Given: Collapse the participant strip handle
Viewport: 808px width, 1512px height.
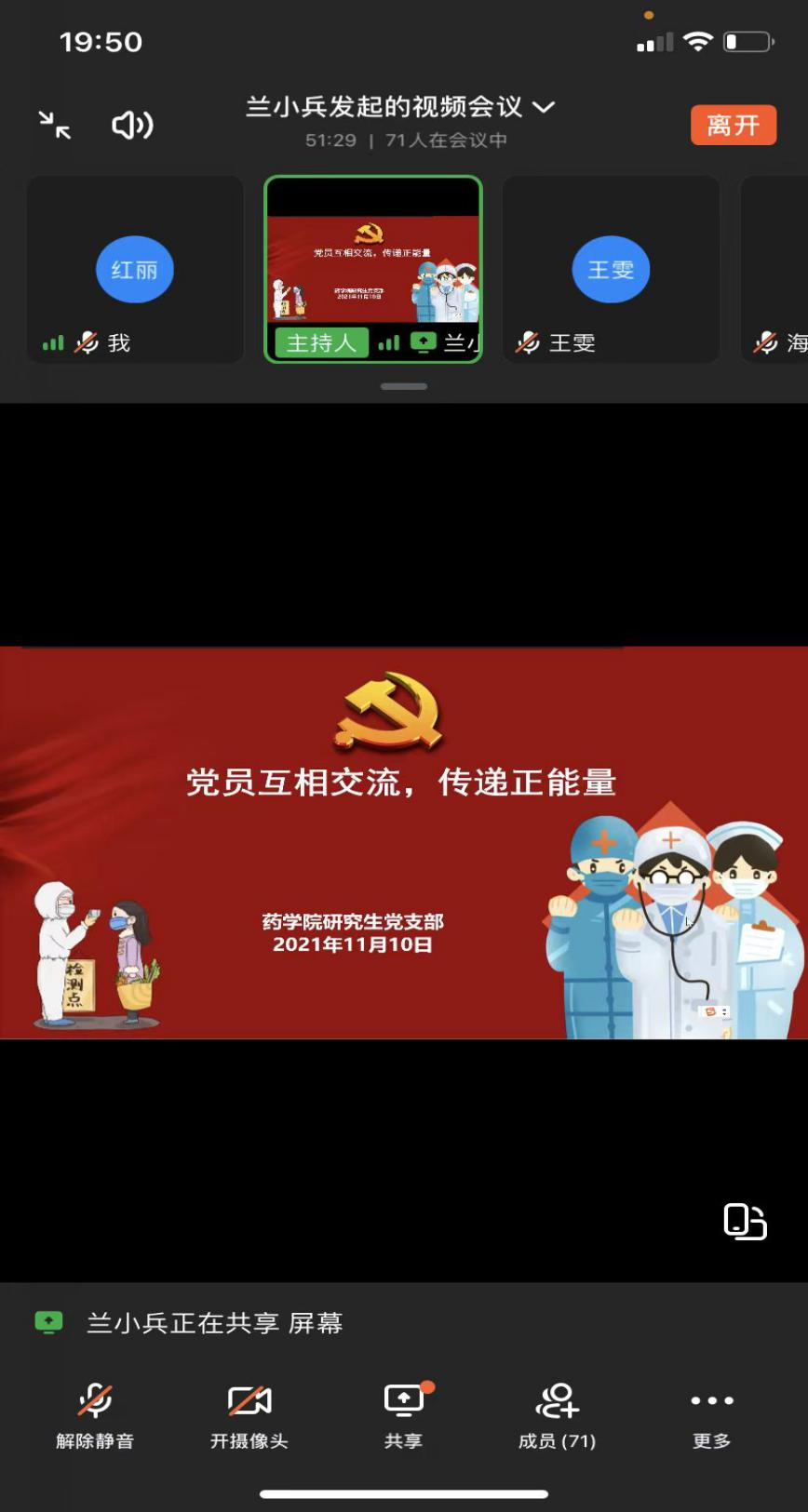Looking at the screenshot, I should [404, 386].
